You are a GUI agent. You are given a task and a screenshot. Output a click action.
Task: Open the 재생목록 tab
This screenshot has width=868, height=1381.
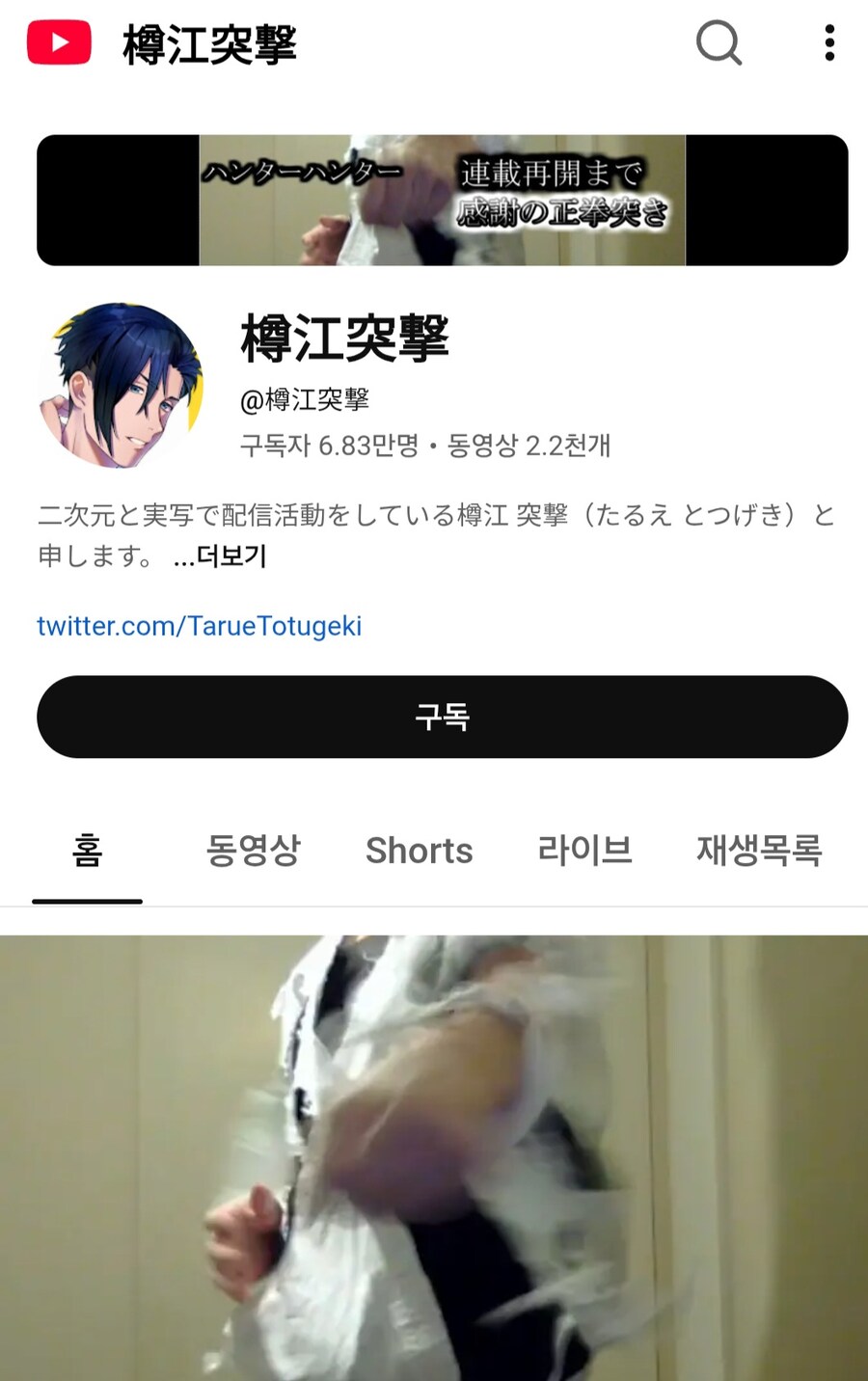758,851
